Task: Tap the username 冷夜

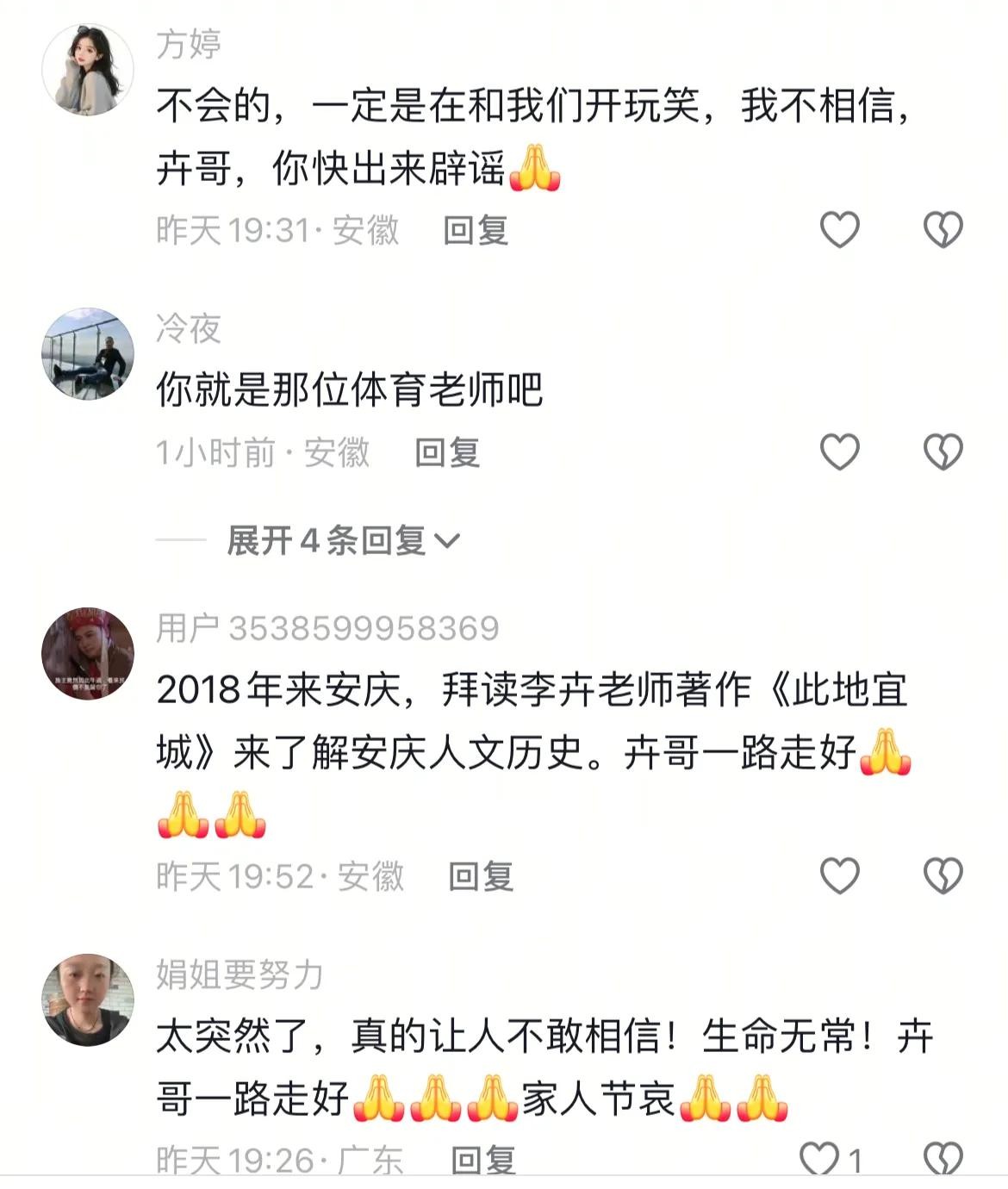Action: coord(189,328)
